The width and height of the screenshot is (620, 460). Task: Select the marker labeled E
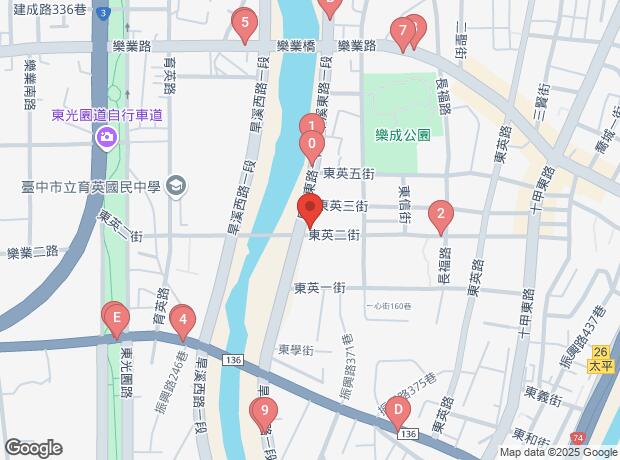point(117,322)
